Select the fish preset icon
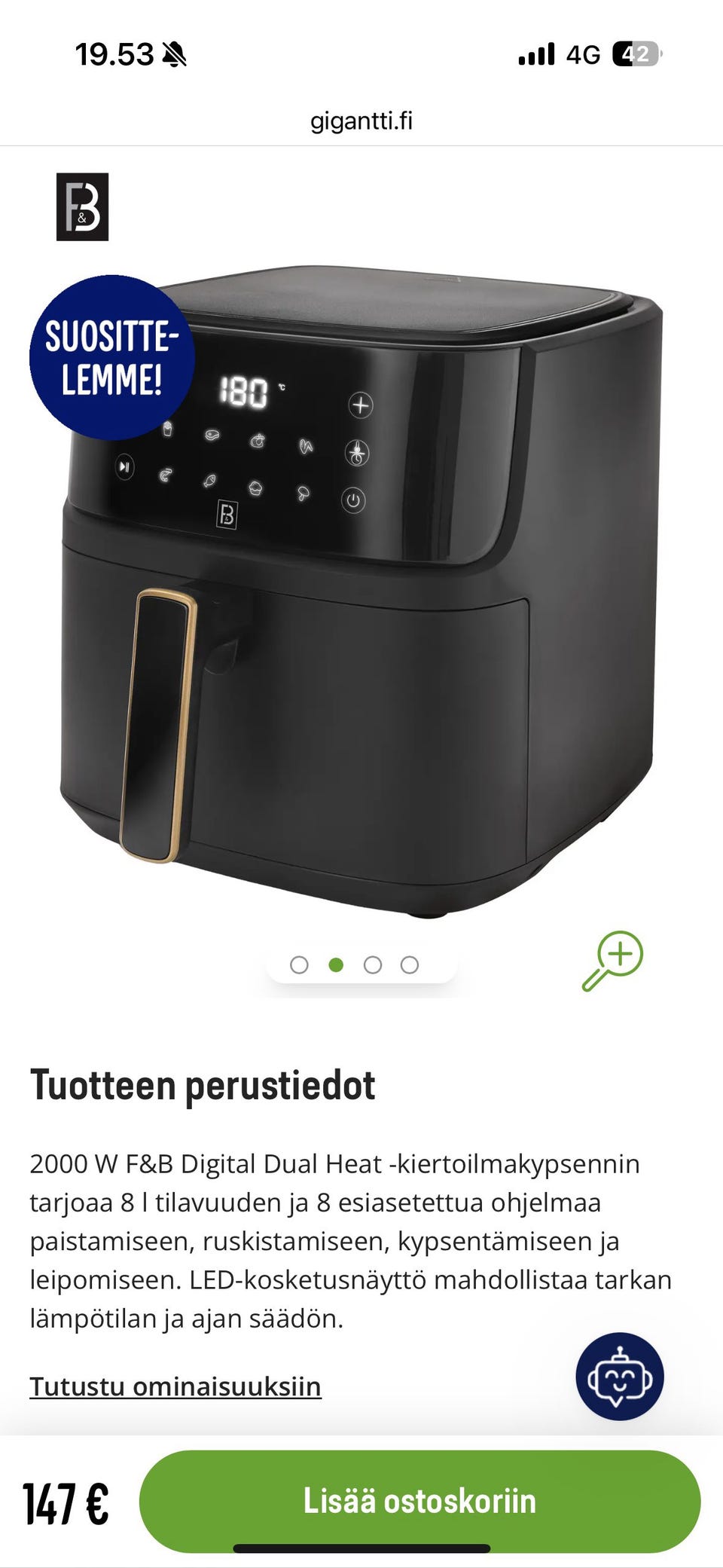This screenshot has width=723, height=1568. point(209,481)
